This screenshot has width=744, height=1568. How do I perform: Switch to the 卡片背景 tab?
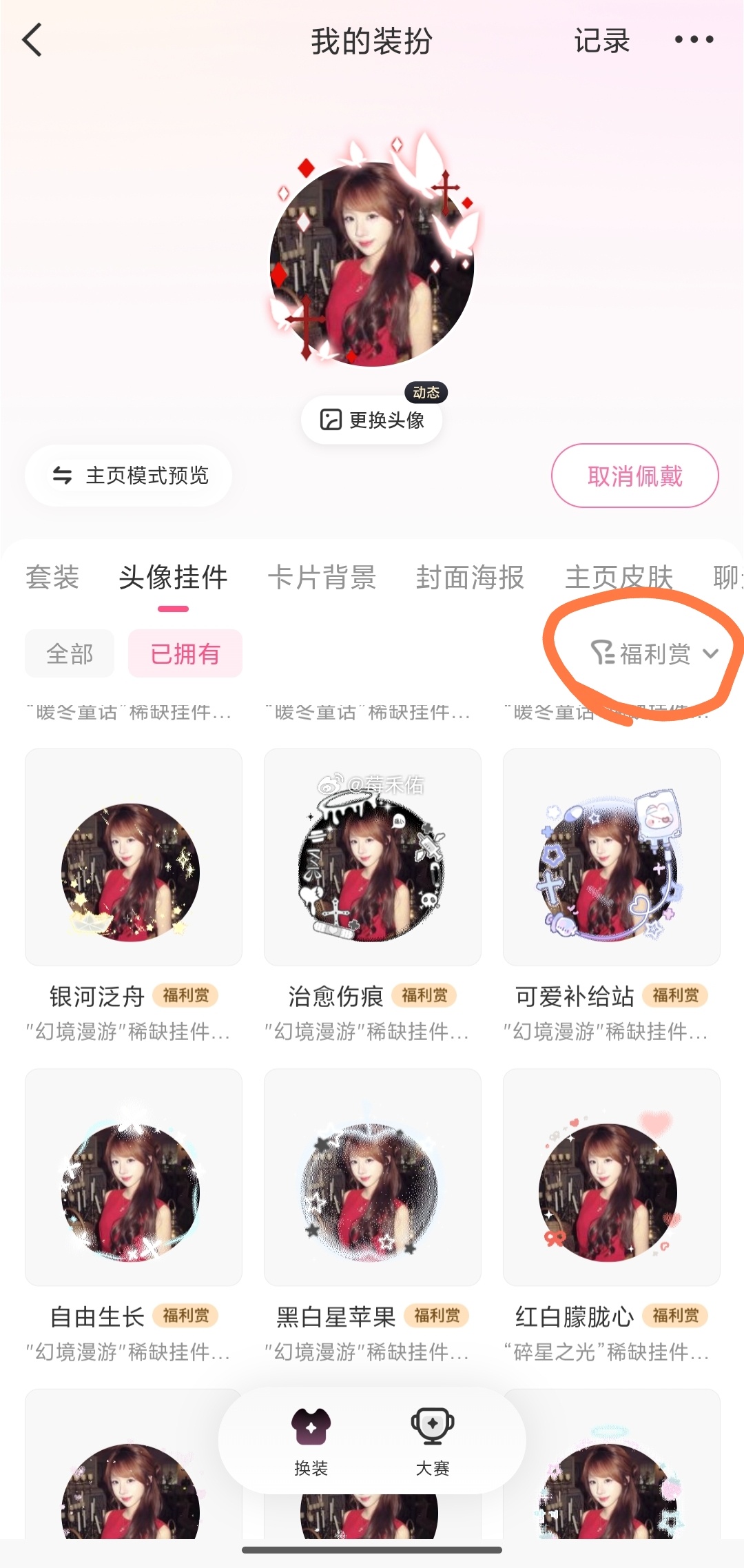(x=322, y=578)
